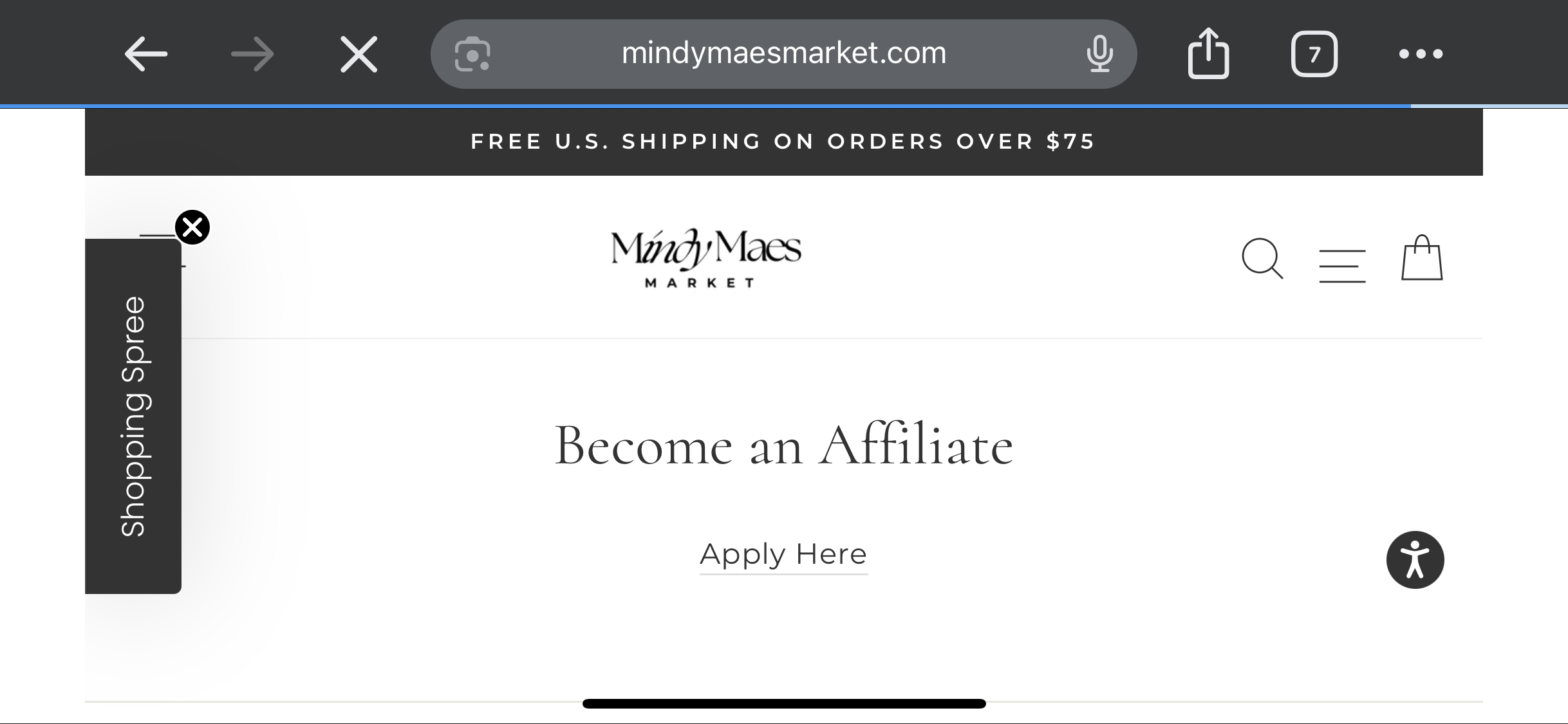This screenshot has height=724, width=1568.
Task: View the shopping bag
Action: (x=1422, y=259)
